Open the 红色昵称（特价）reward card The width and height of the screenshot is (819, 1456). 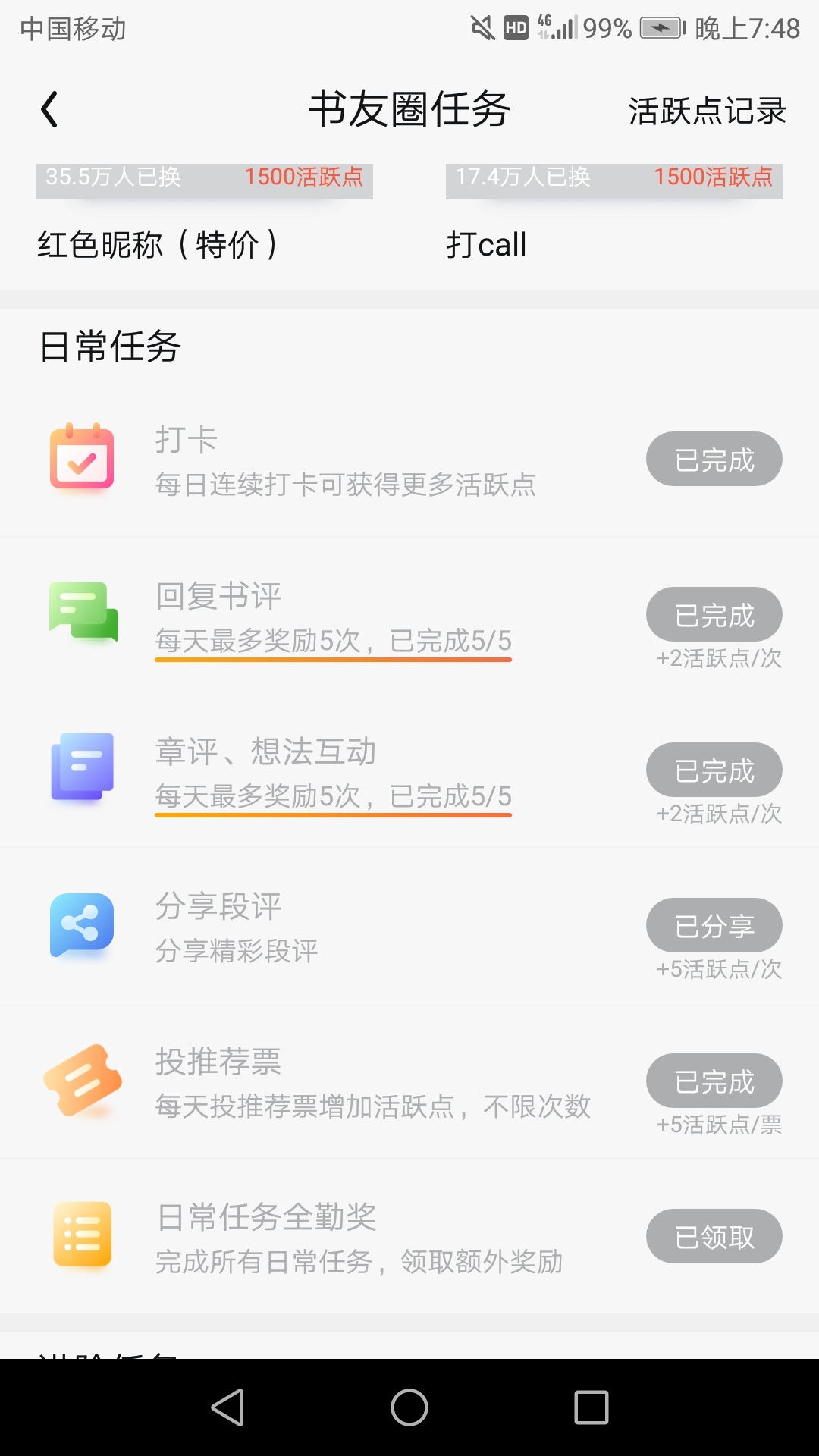point(205,214)
